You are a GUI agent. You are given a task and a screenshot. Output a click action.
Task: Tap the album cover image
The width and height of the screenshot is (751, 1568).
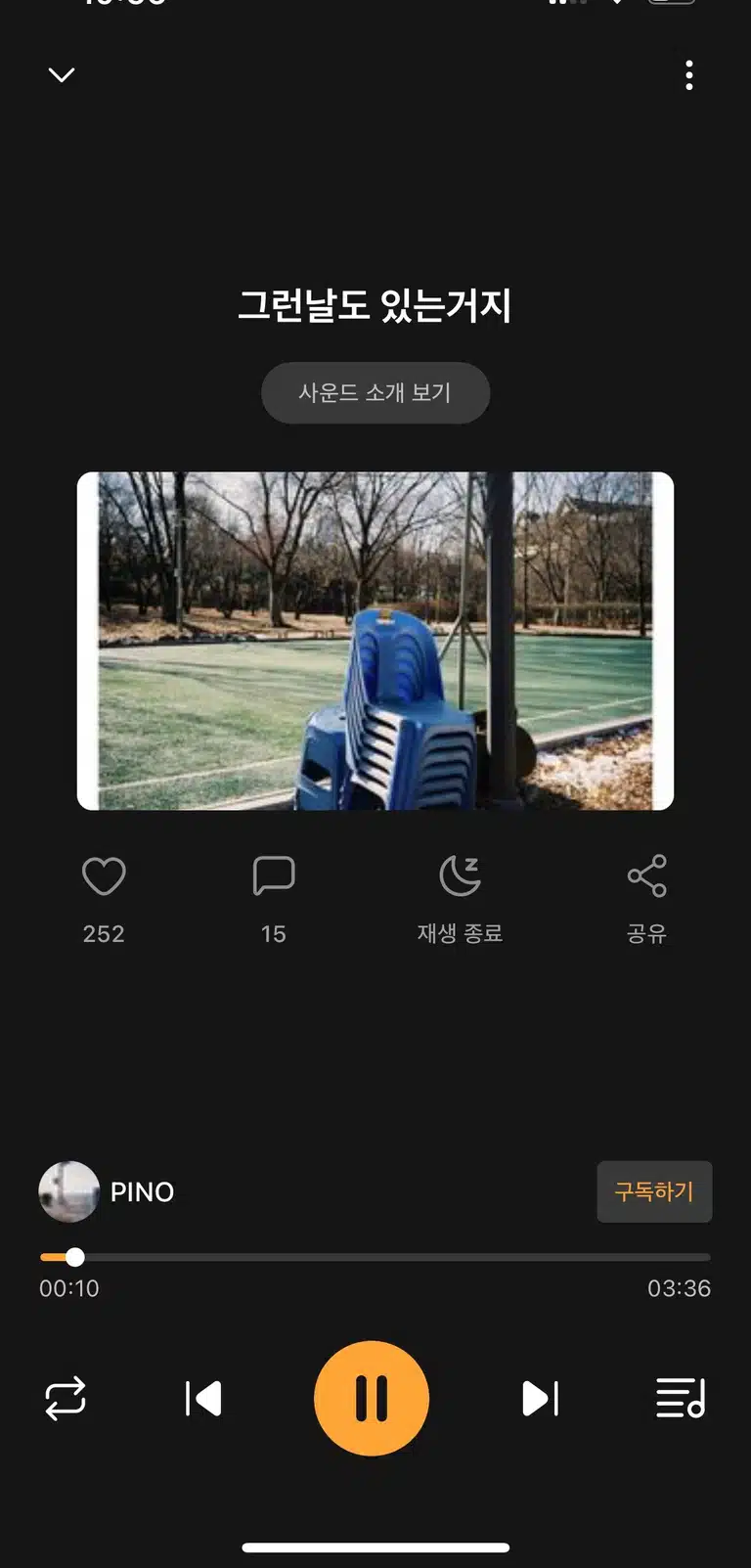pyautogui.click(x=375, y=641)
